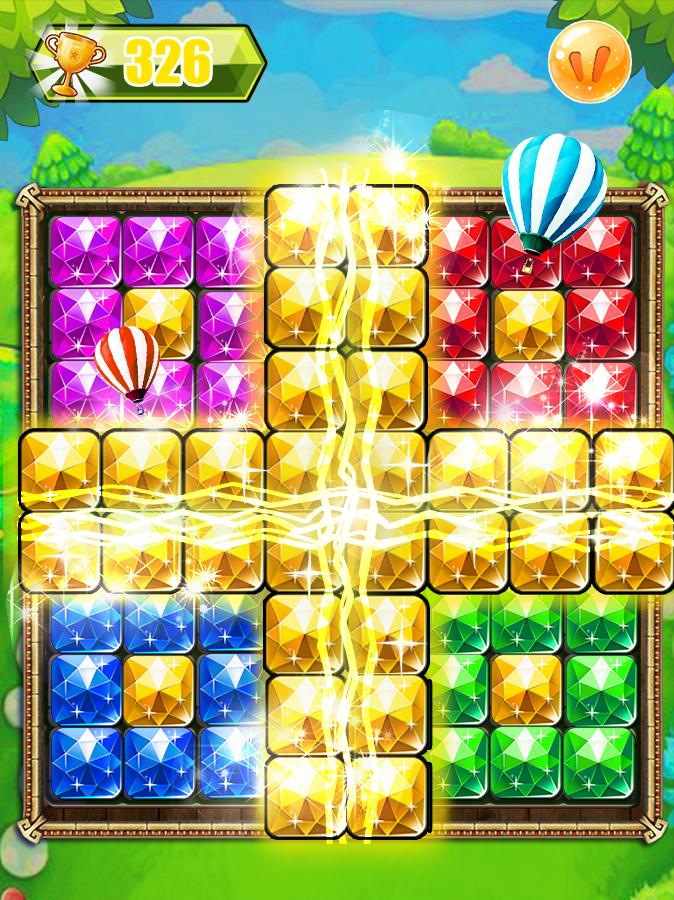Tap the yellow gem inside the purple block
Image resolution: width=674 pixels, height=900 pixels.
(x=157, y=319)
